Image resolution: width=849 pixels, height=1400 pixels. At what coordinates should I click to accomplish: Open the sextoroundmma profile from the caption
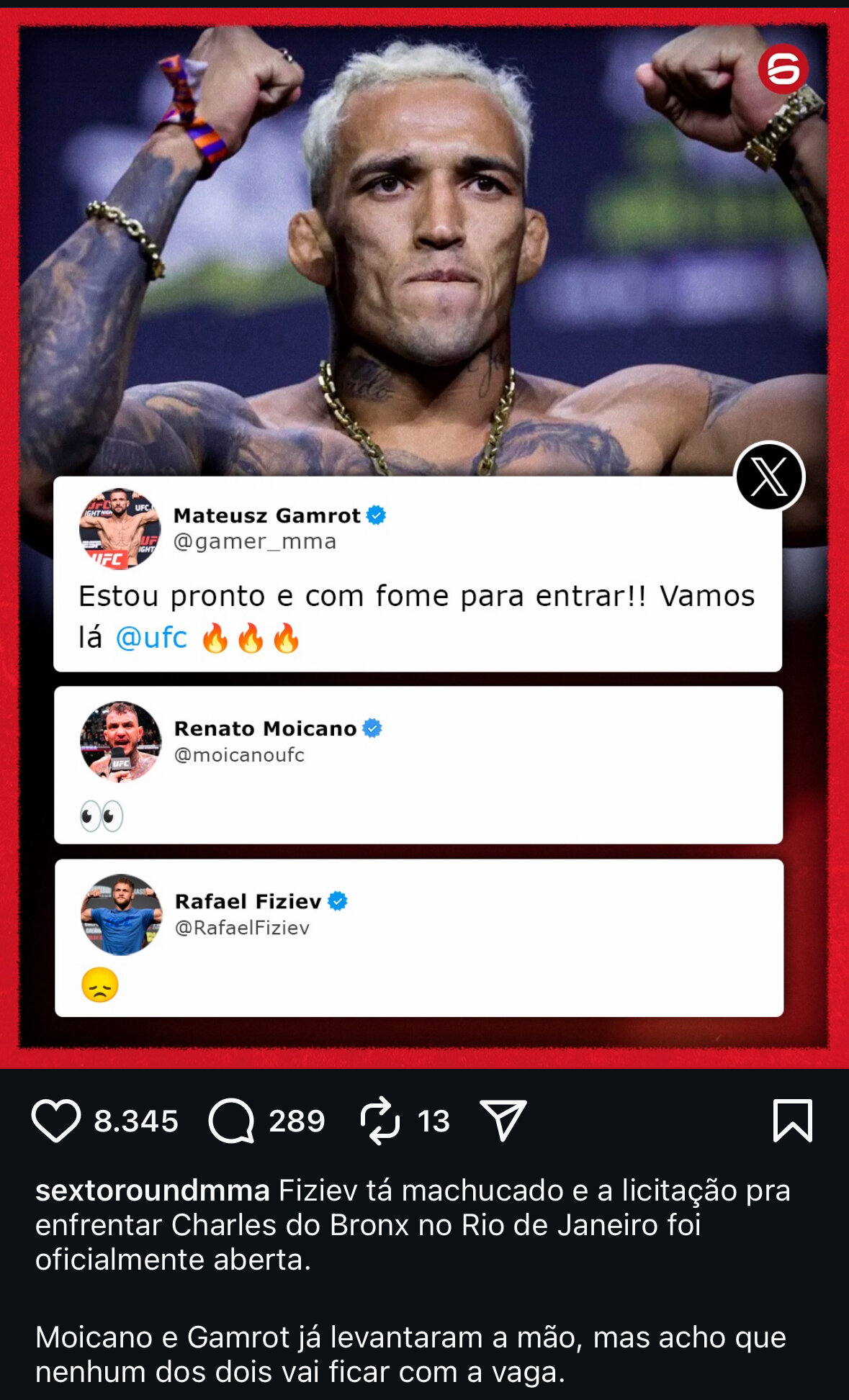[152, 1191]
